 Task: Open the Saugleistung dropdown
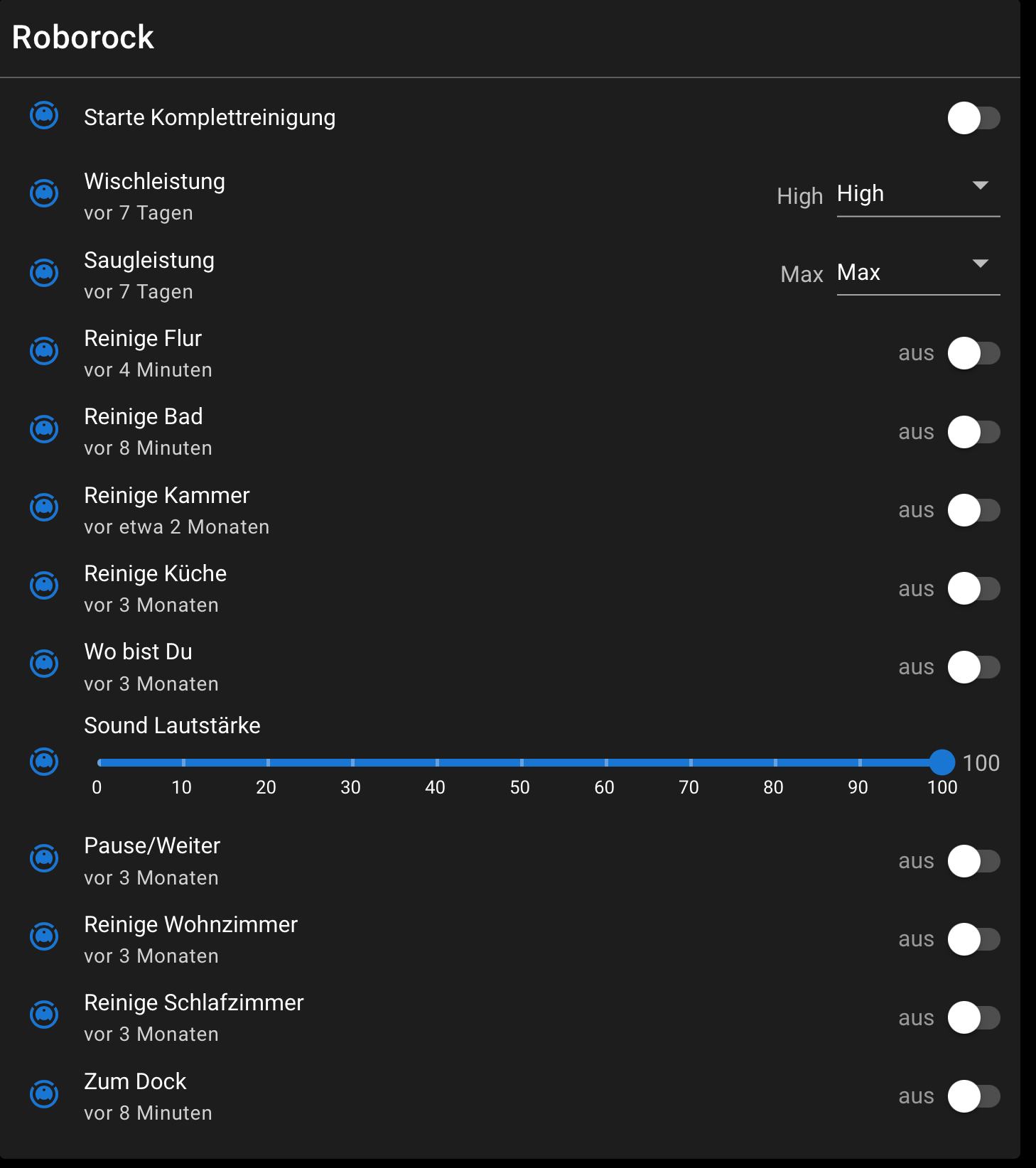tap(917, 273)
